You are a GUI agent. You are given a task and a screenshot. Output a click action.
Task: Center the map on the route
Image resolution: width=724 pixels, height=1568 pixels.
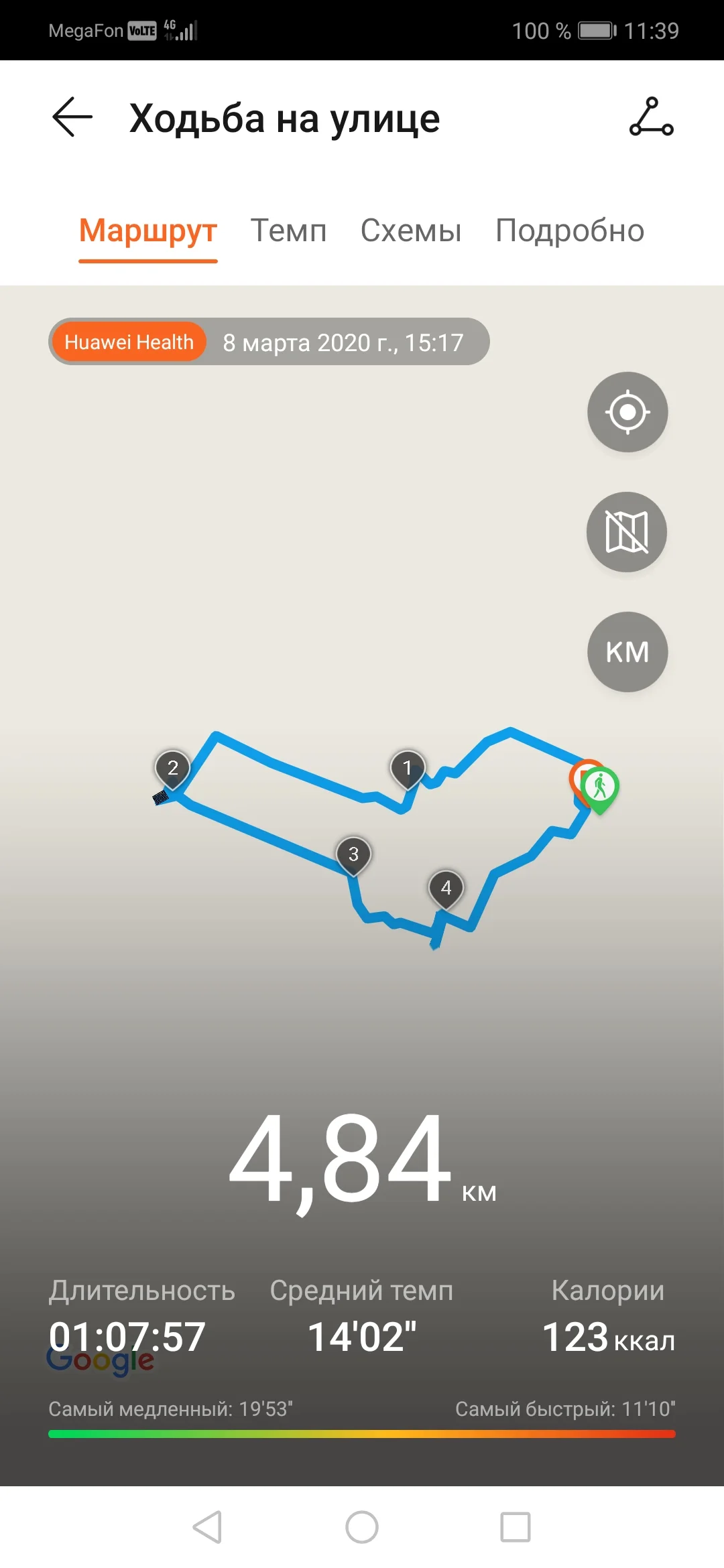click(627, 412)
